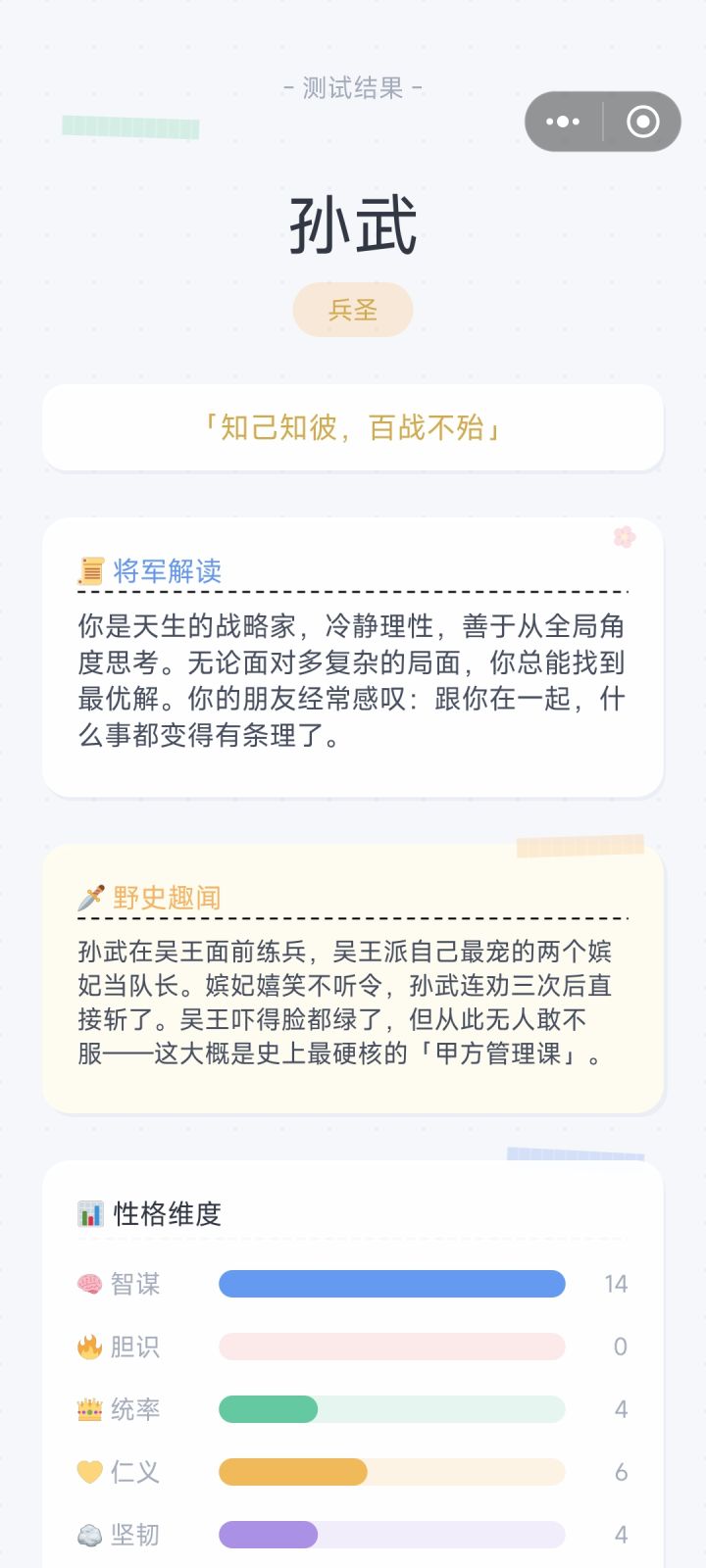The width and height of the screenshot is (706, 1568).
Task: Click the 智谋 blue progress bar
Action: point(392,1283)
